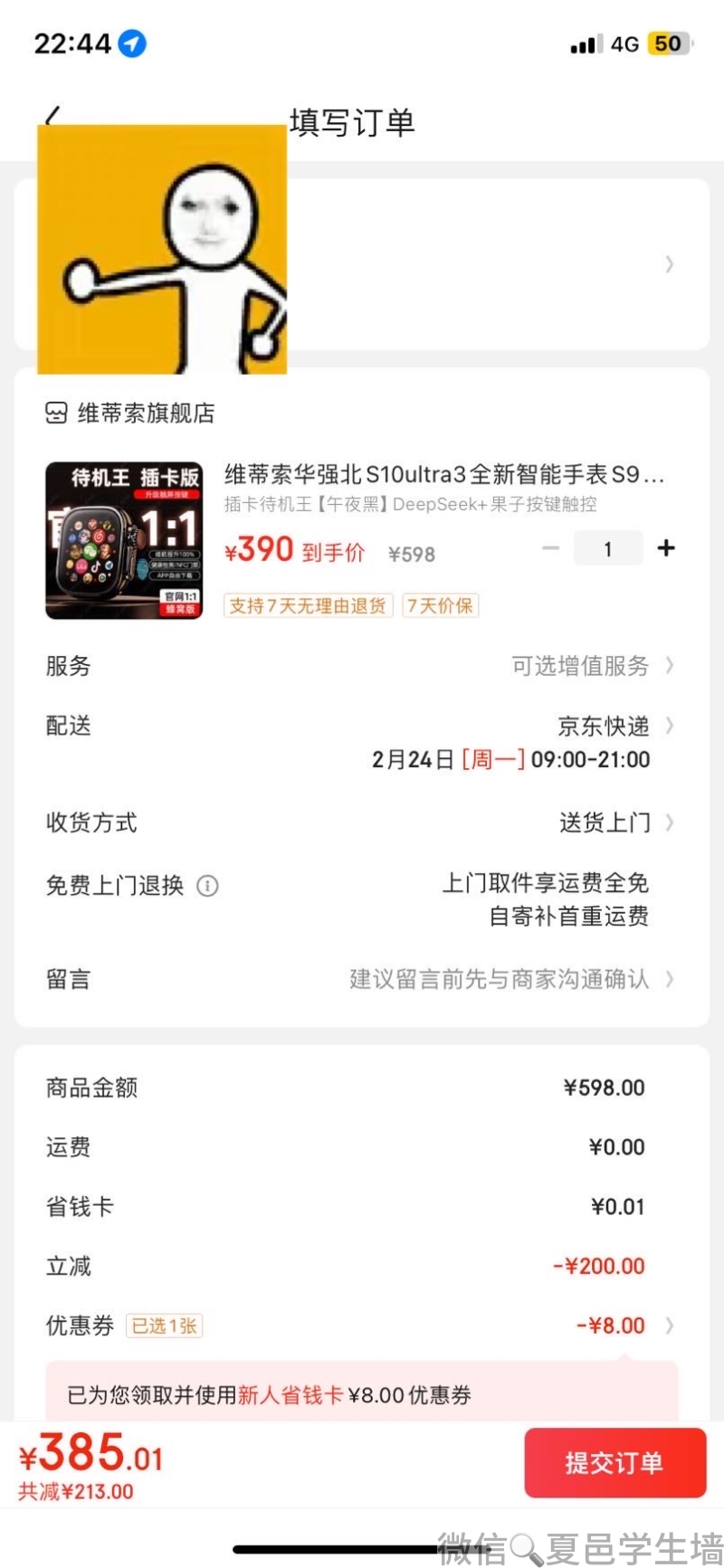Open the delivery address card
The height and width of the screenshot is (1568, 724).
pyautogui.click(x=361, y=264)
